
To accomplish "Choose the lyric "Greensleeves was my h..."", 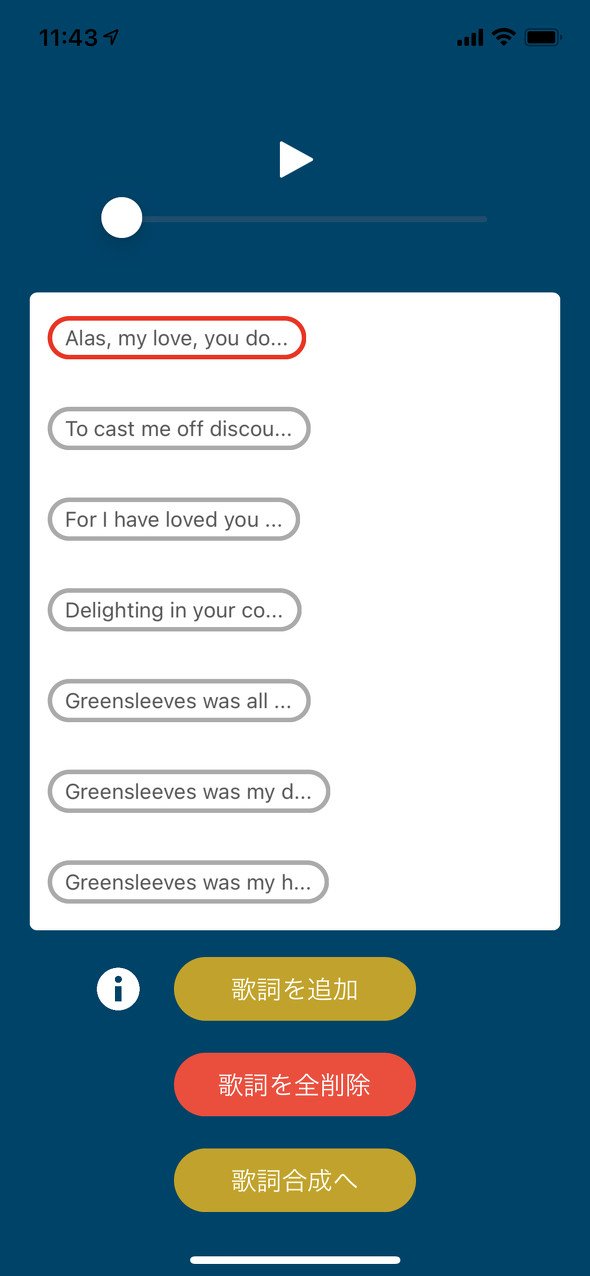I will click(188, 882).
